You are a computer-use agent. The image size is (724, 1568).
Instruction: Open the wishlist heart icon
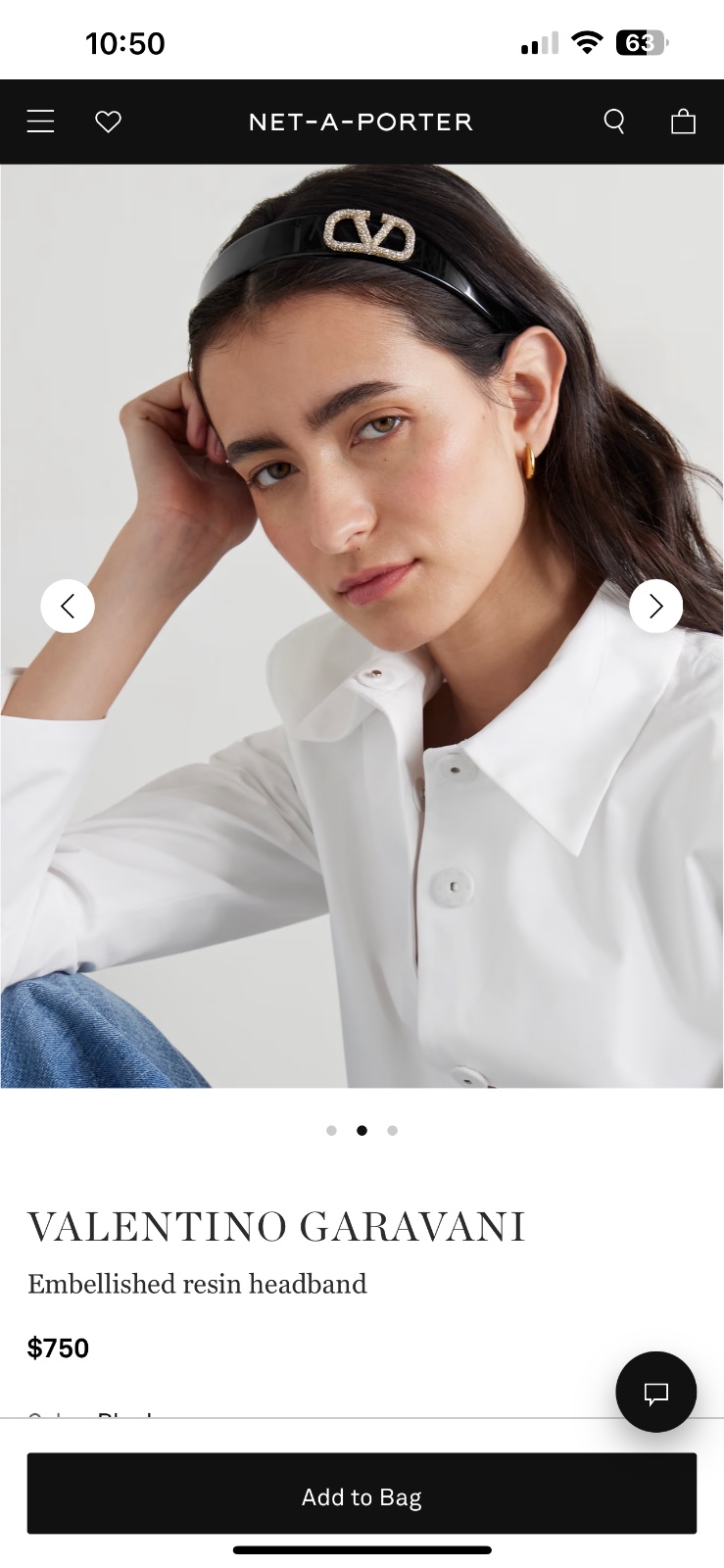(108, 122)
